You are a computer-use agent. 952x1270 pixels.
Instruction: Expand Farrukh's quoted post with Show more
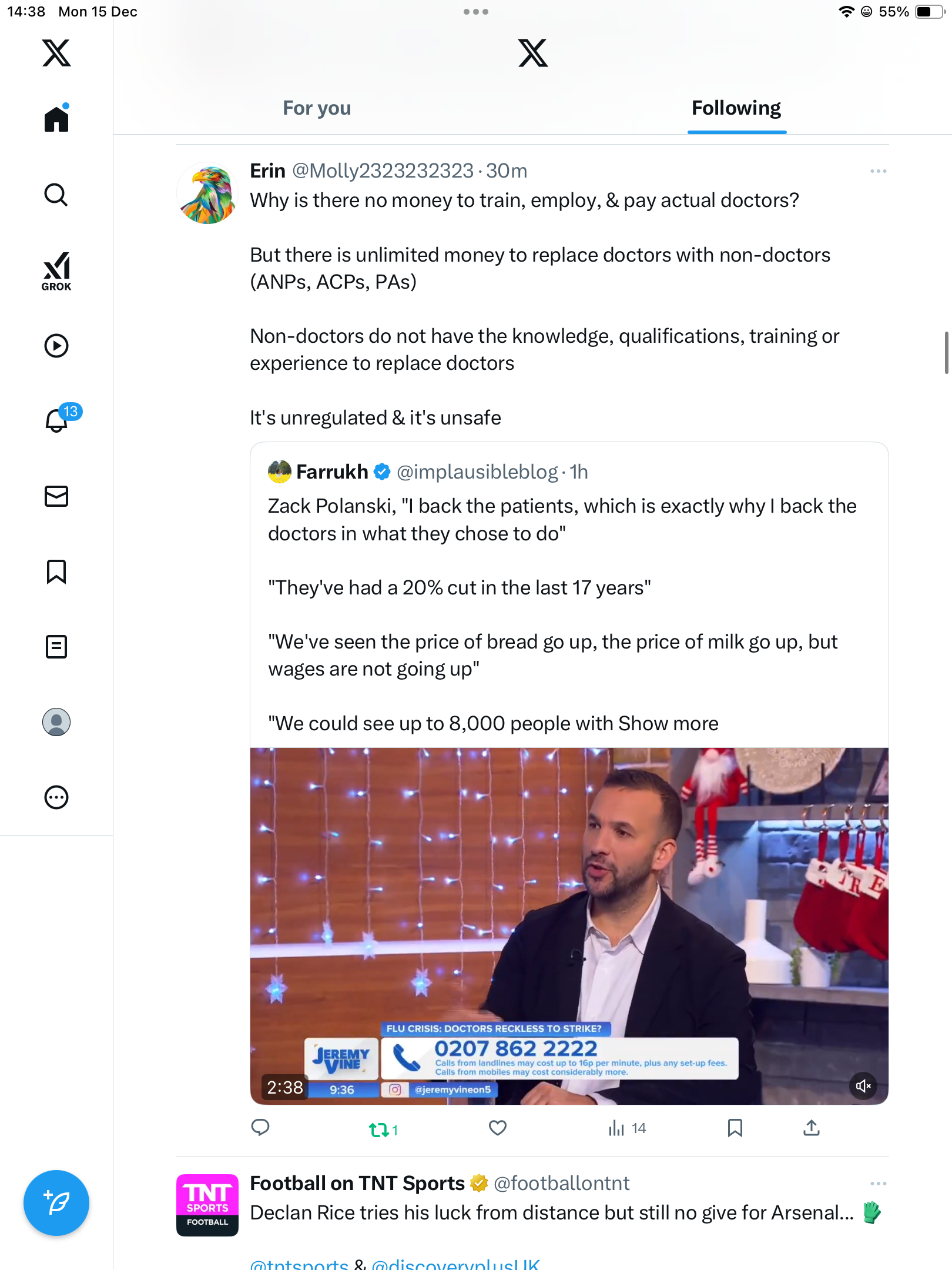pyautogui.click(x=668, y=724)
